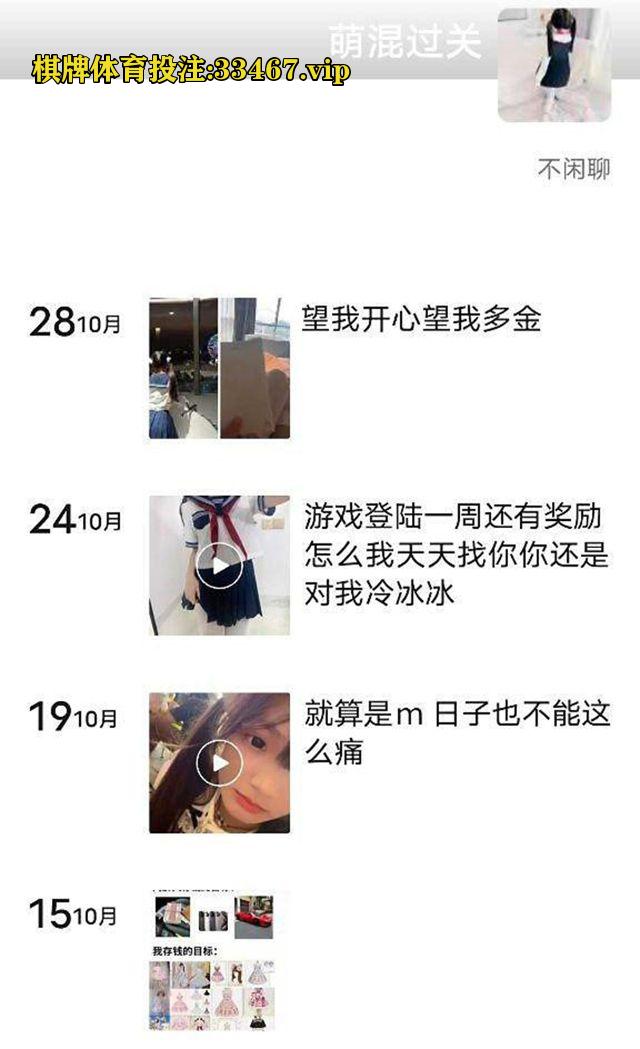Play the 19 Oct selfie video post
This screenshot has width=640, height=1049.
(219, 764)
